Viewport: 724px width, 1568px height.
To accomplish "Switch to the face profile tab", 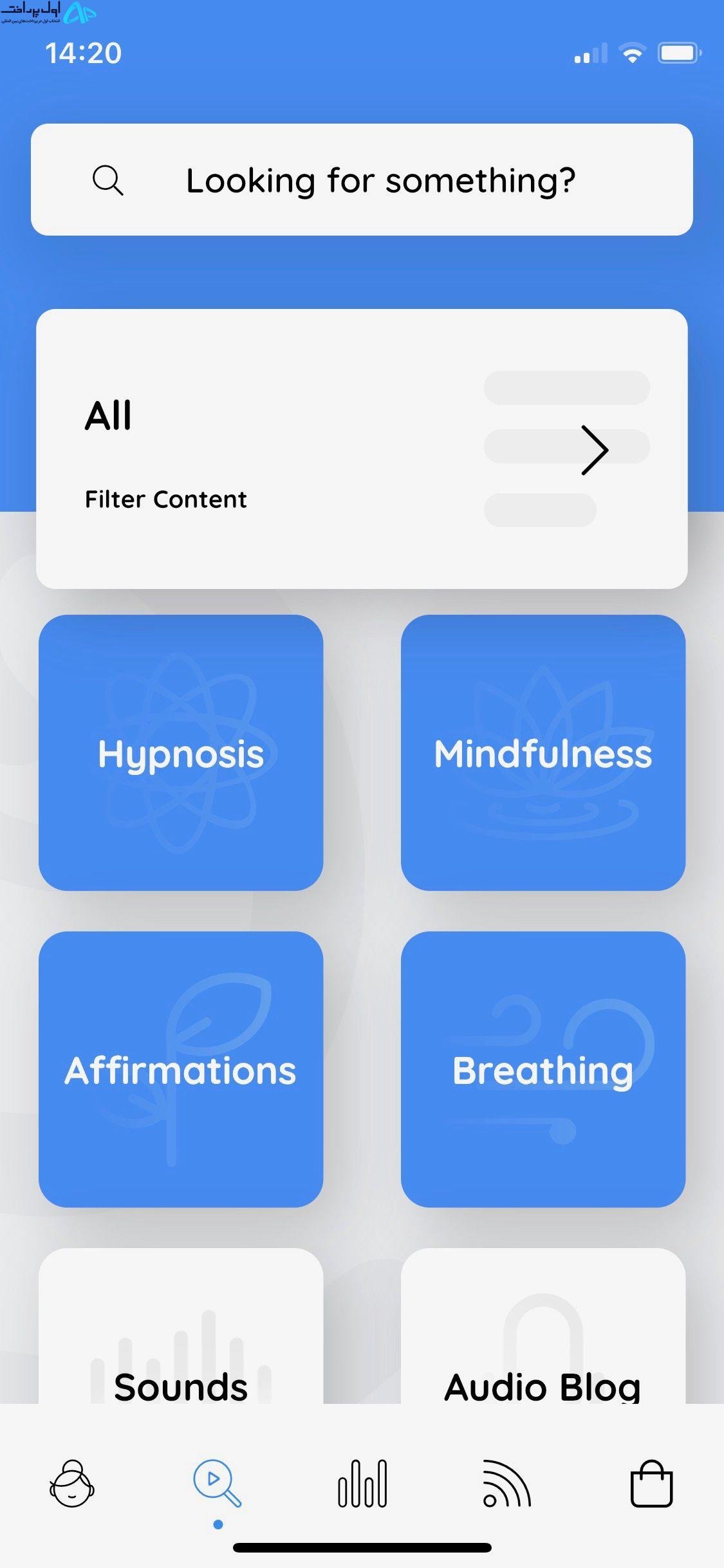I will click(72, 1483).
